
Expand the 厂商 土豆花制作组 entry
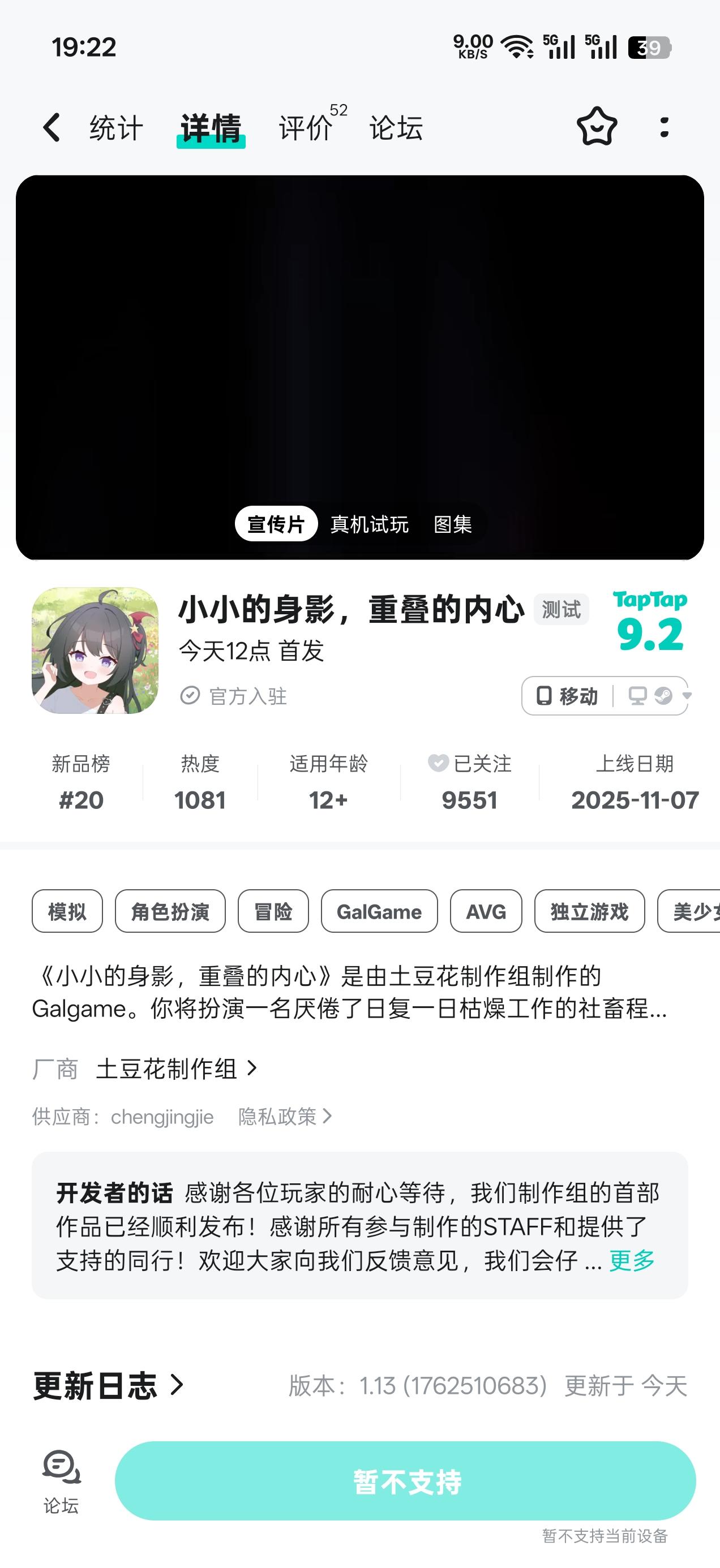tap(176, 1067)
